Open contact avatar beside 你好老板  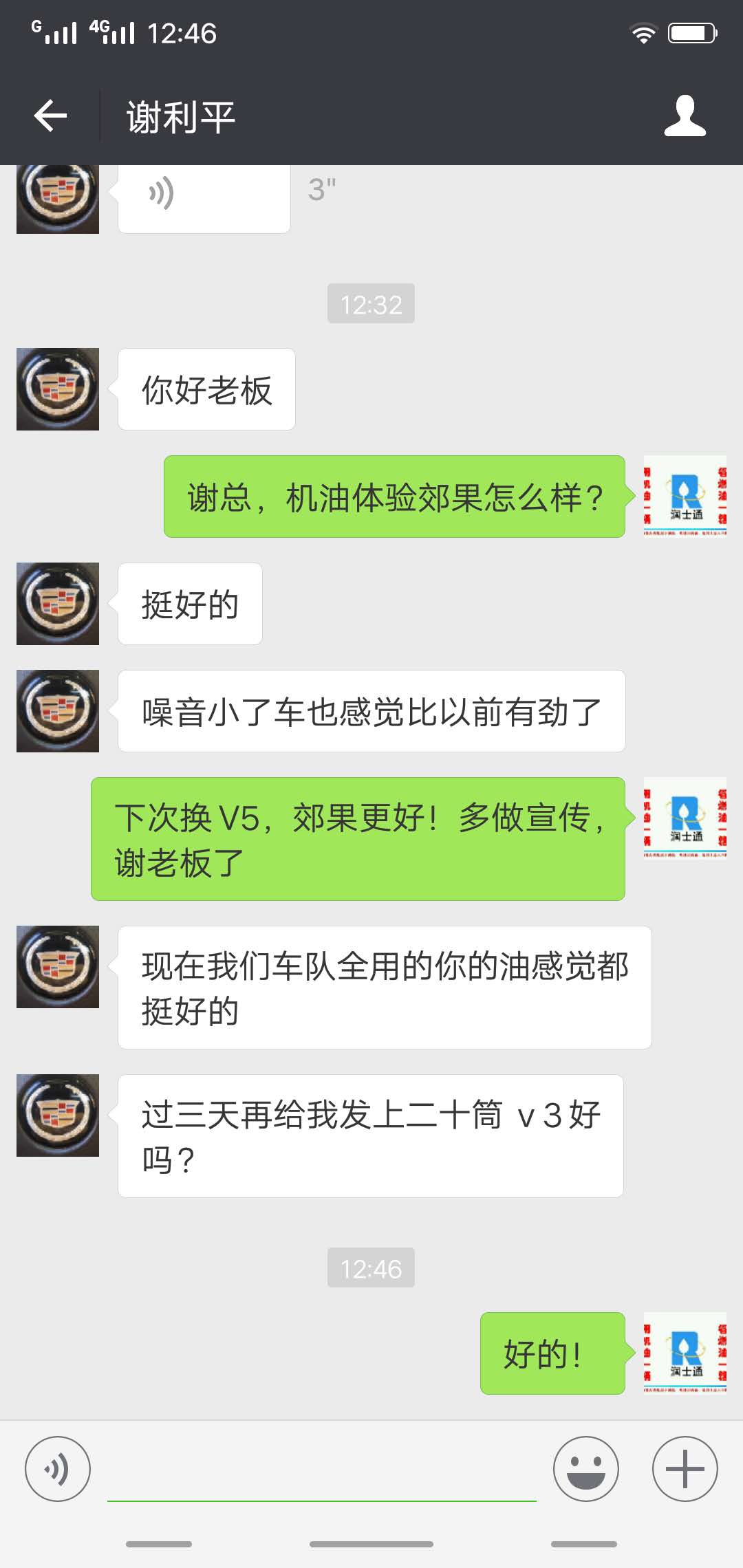click(58, 389)
